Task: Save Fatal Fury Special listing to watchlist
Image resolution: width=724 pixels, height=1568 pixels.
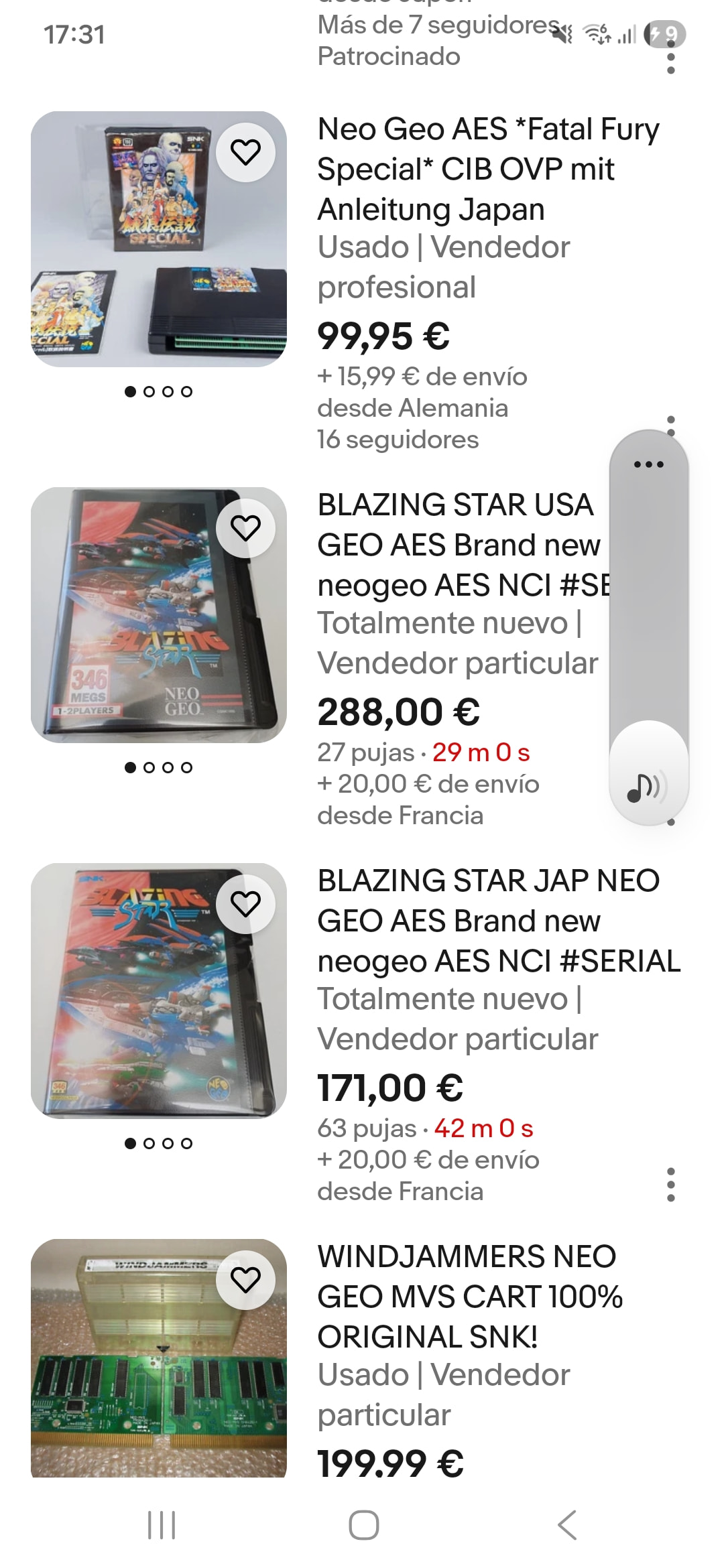Action: 245,152
